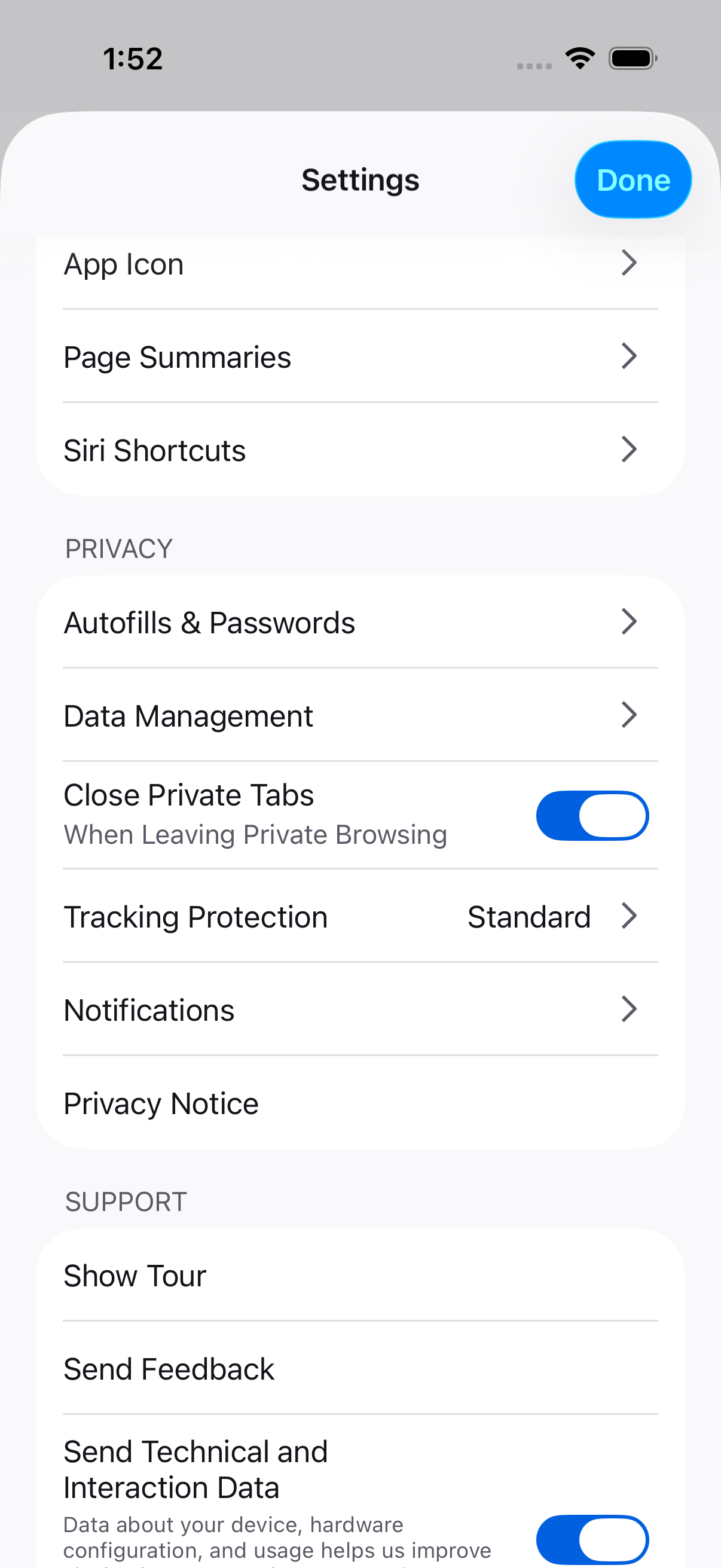Toggle the Close Private Tabs switch
This screenshot has height=1568, width=721.
(591, 815)
